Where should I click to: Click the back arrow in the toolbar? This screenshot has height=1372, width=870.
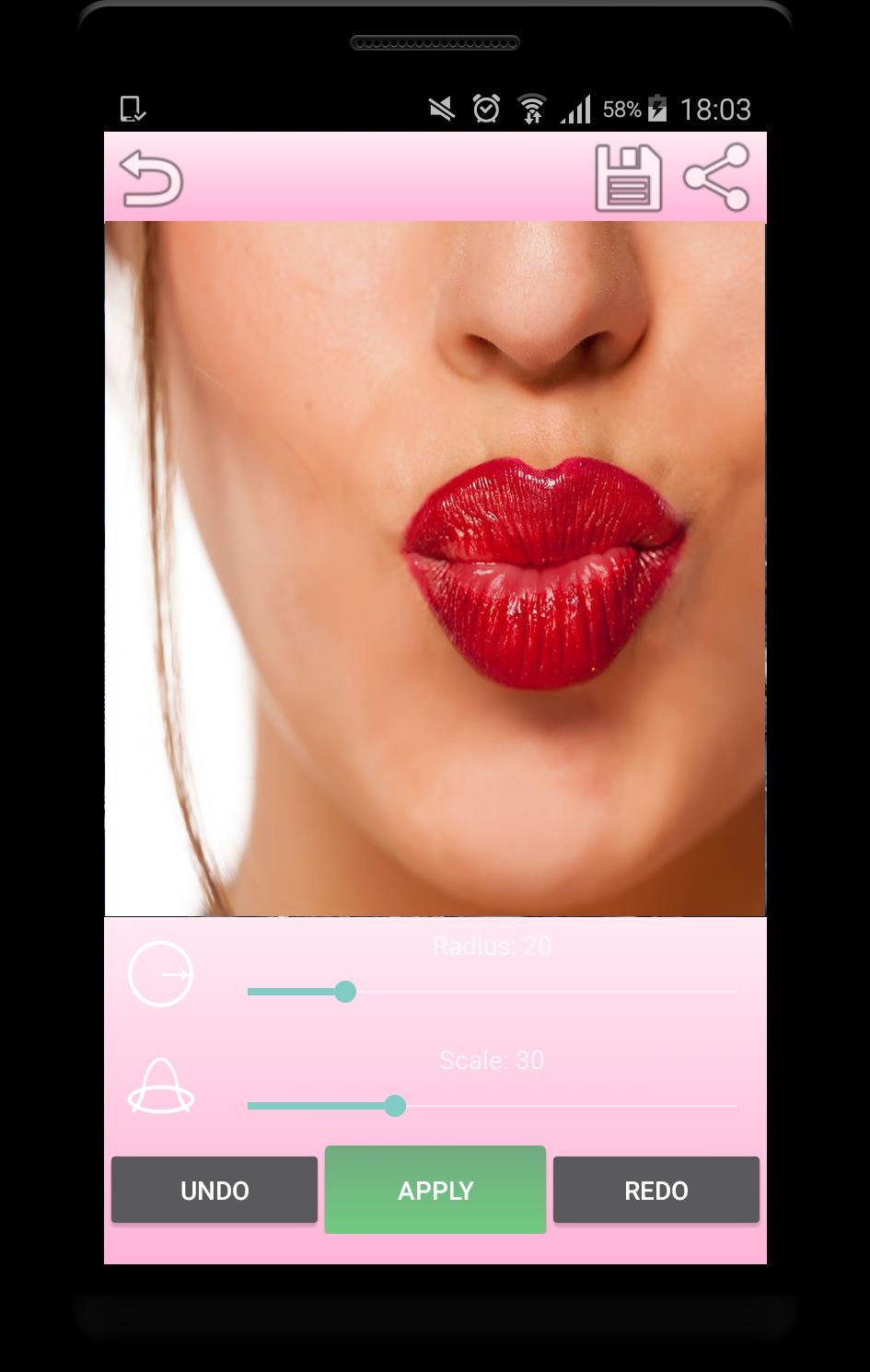pyautogui.click(x=152, y=177)
